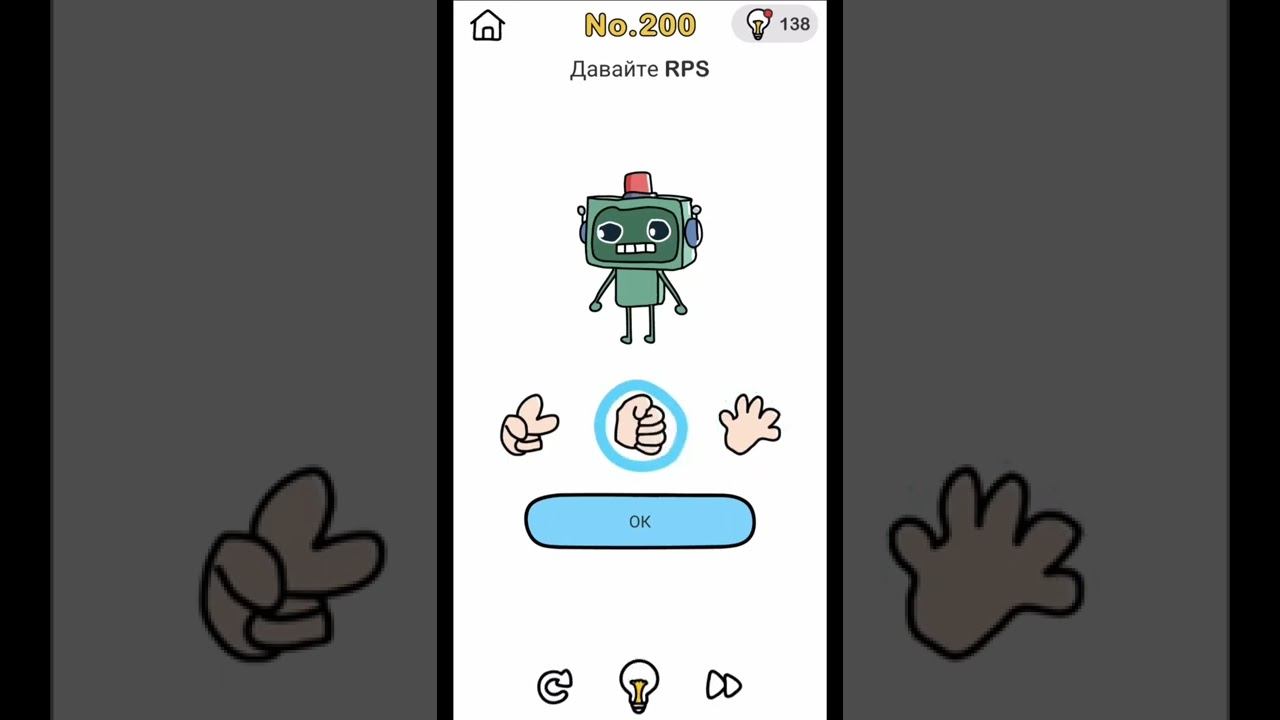Select the scissors hand gesture
This screenshot has width=1280, height=720.
tap(529, 426)
